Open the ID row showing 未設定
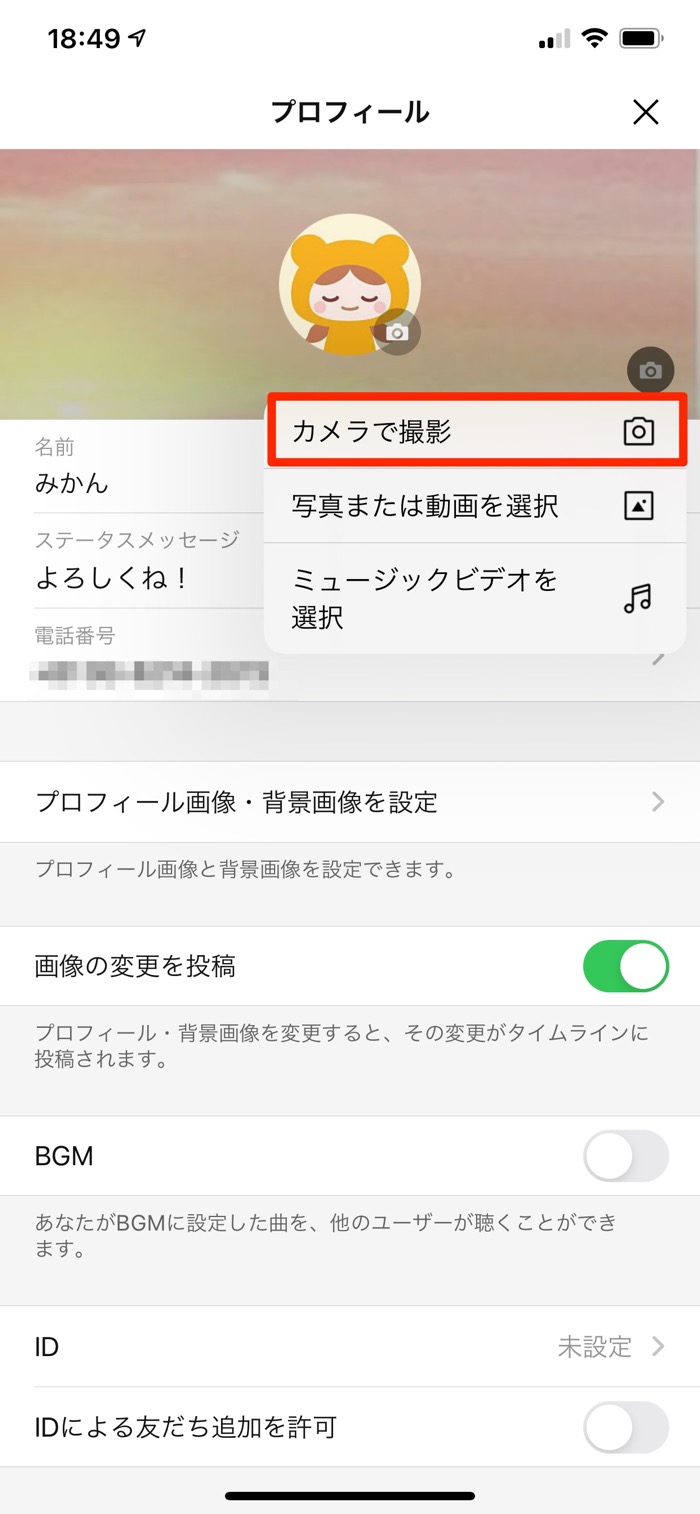 coord(350,1347)
